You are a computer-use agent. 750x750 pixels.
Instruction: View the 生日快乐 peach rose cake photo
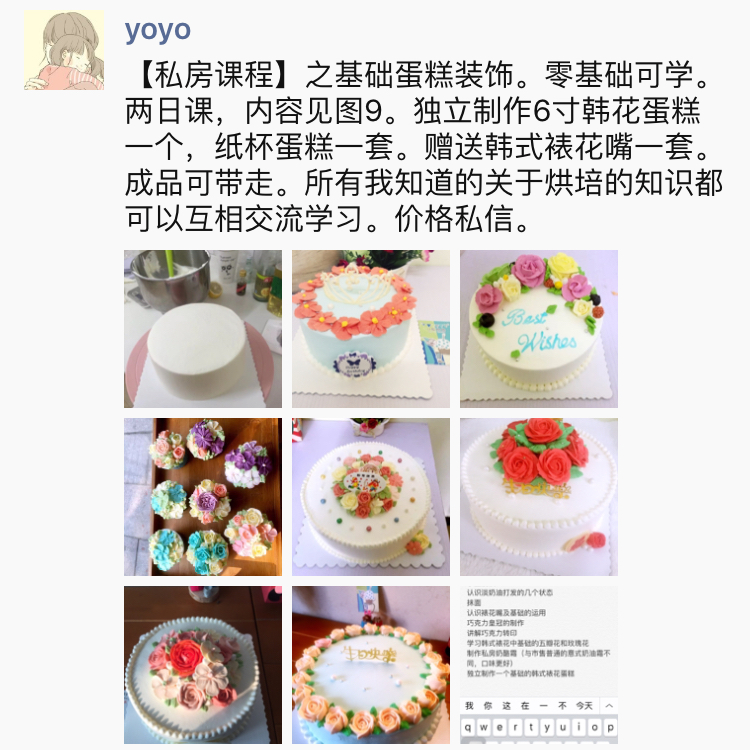(370, 664)
